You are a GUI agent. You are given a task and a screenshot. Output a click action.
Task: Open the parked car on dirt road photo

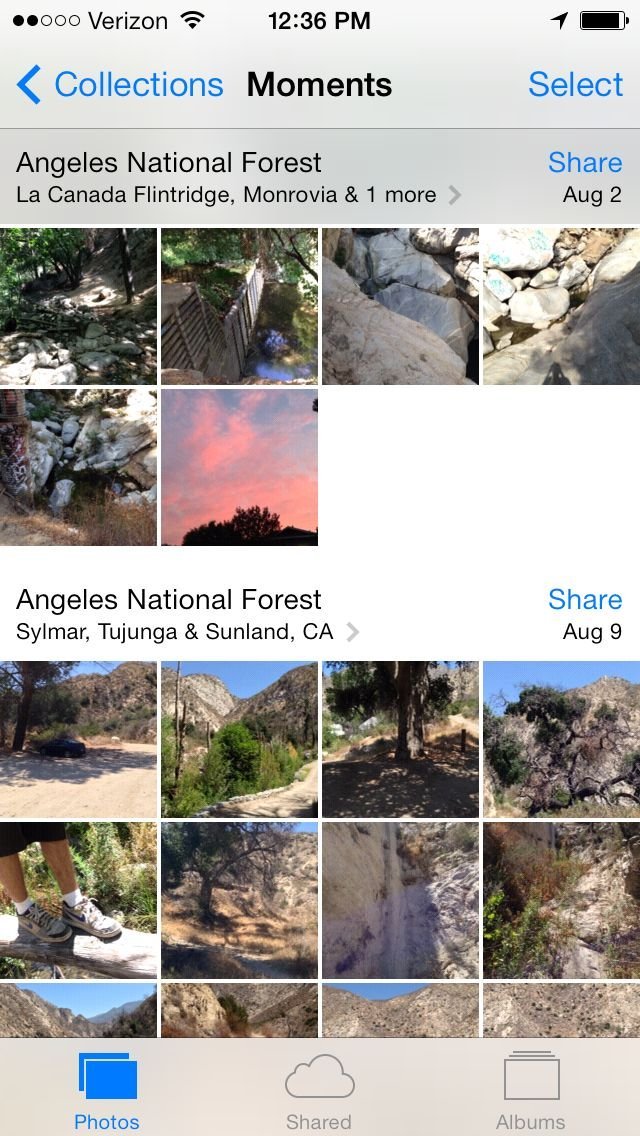pyautogui.click(x=78, y=740)
